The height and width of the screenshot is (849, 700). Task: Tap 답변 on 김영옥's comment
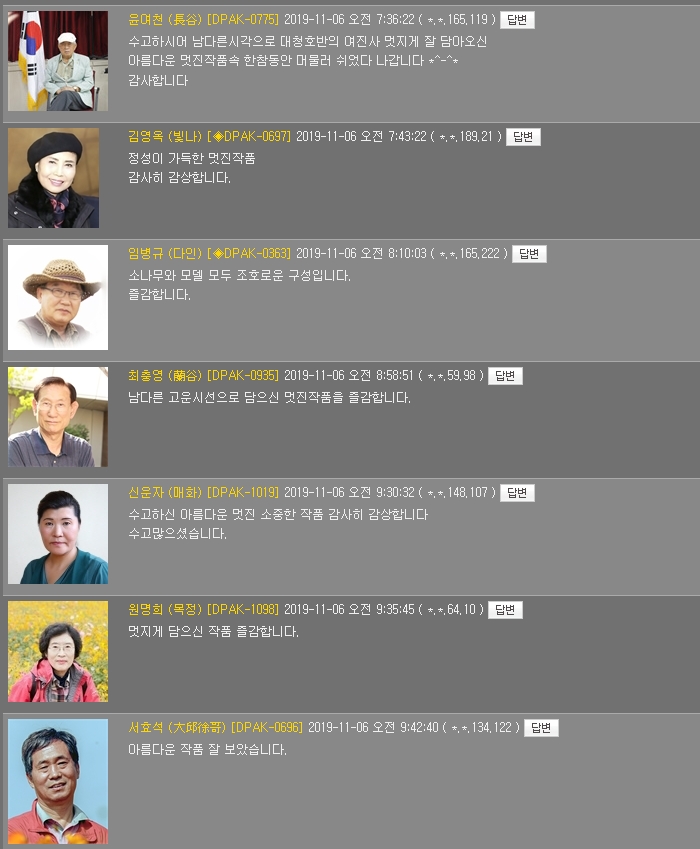(x=523, y=137)
